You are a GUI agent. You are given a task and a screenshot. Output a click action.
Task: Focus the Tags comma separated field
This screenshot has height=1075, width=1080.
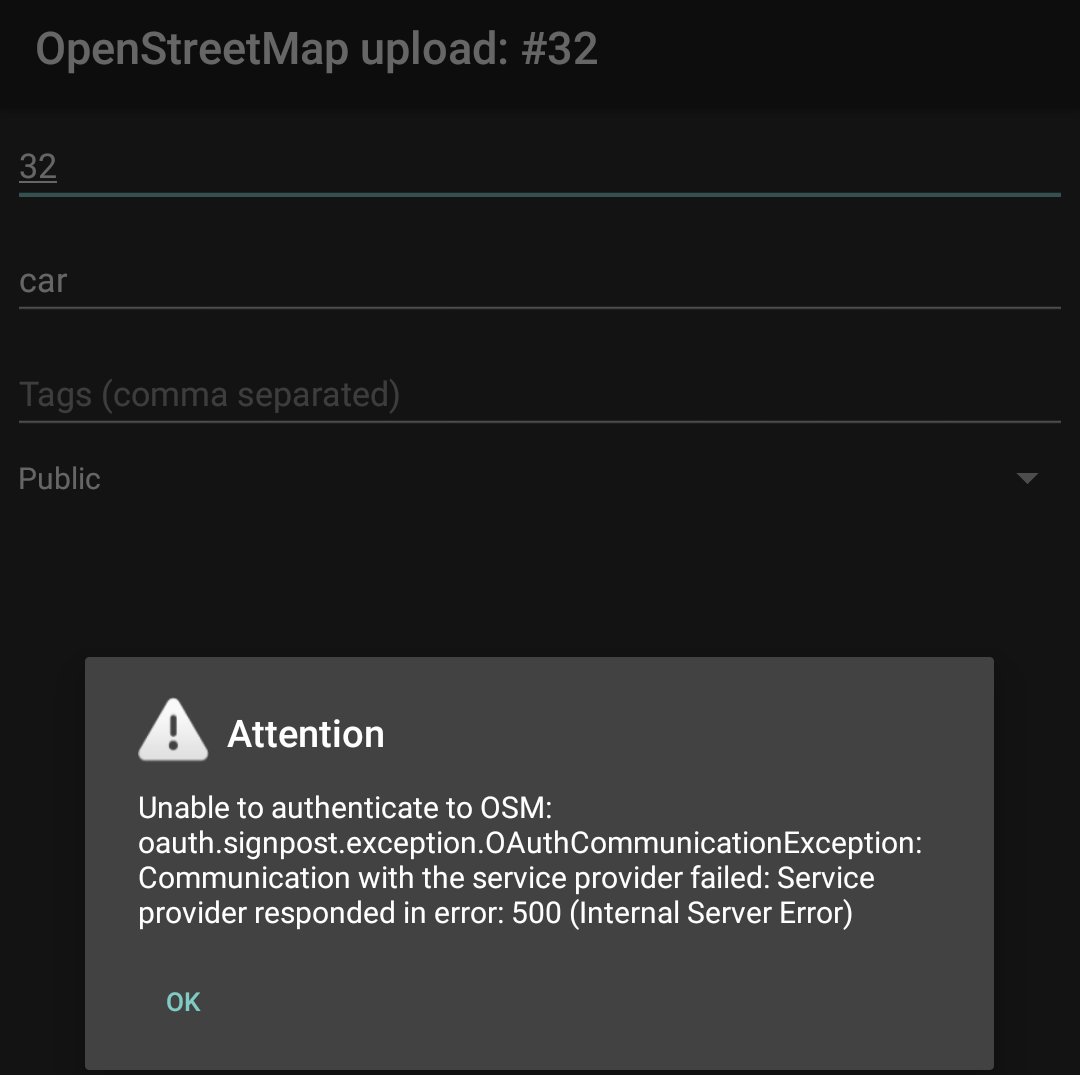click(x=538, y=394)
